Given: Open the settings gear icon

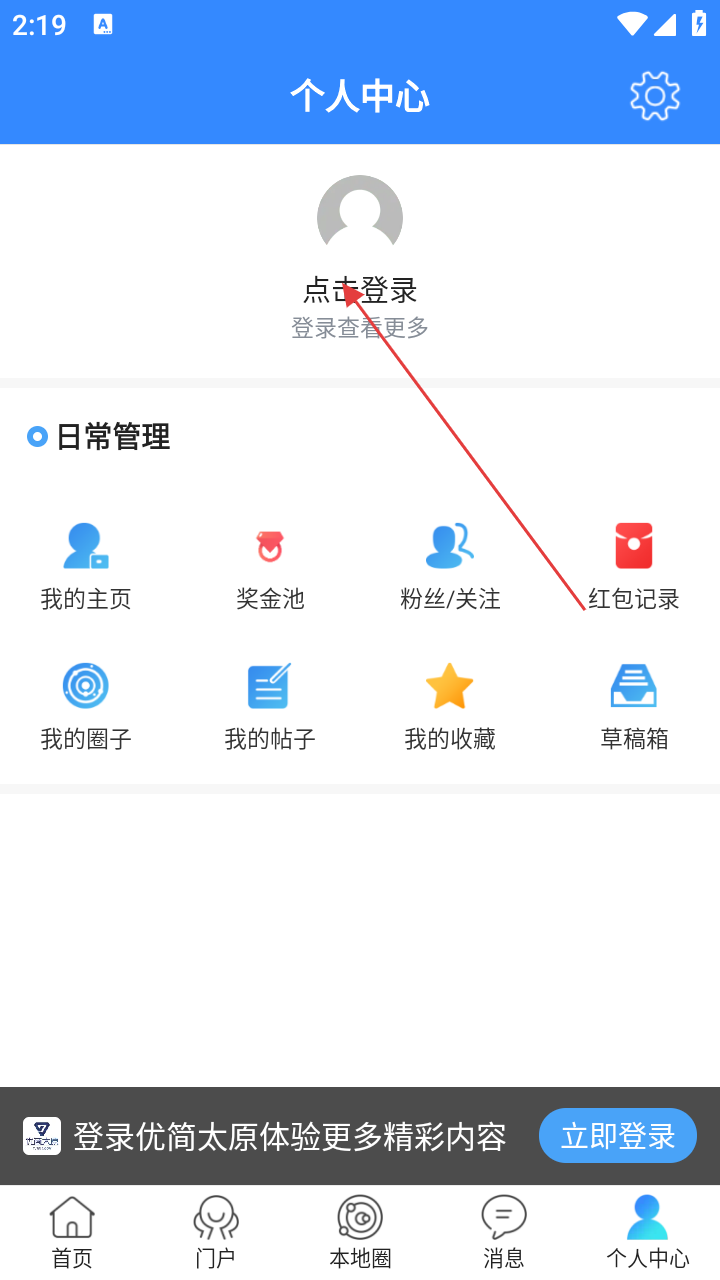Looking at the screenshot, I should click(655, 96).
